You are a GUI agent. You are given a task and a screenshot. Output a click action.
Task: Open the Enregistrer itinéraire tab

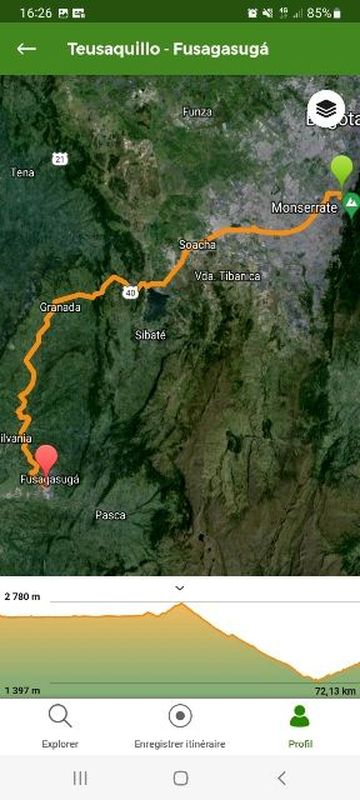point(180,727)
